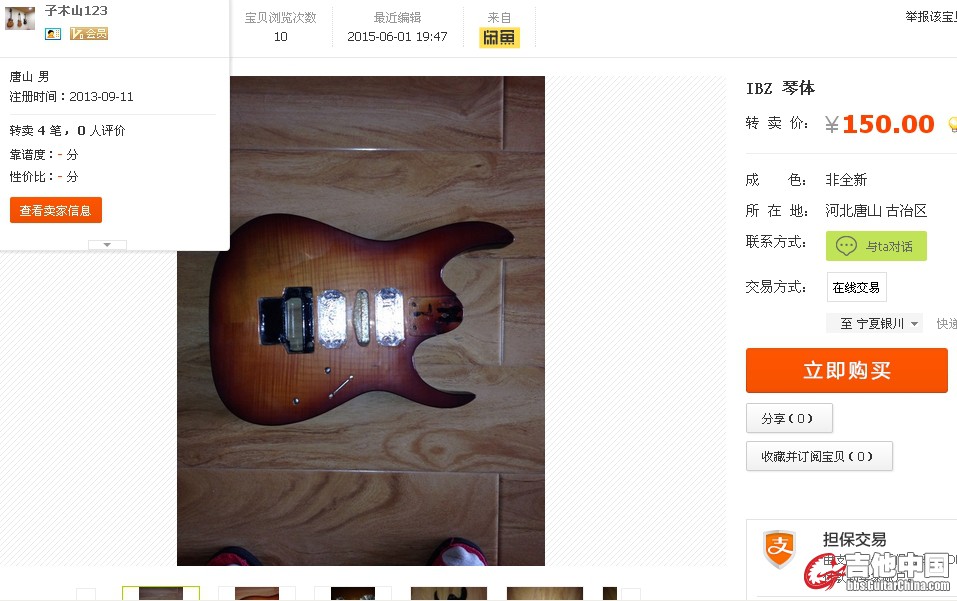Share this listing via 分享
The height and width of the screenshot is (601, 957).
pos(788,418)
